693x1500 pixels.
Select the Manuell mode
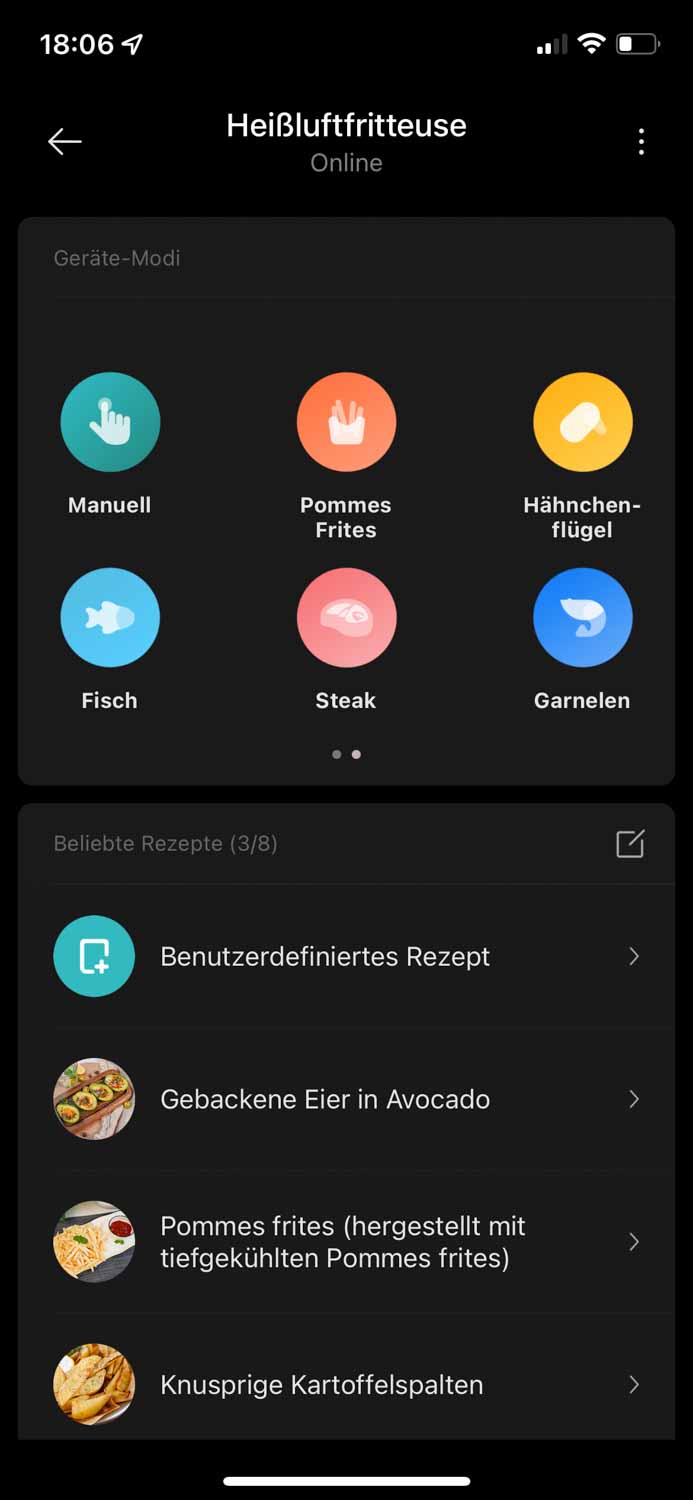pyautogui.click(x=110, y=422)
